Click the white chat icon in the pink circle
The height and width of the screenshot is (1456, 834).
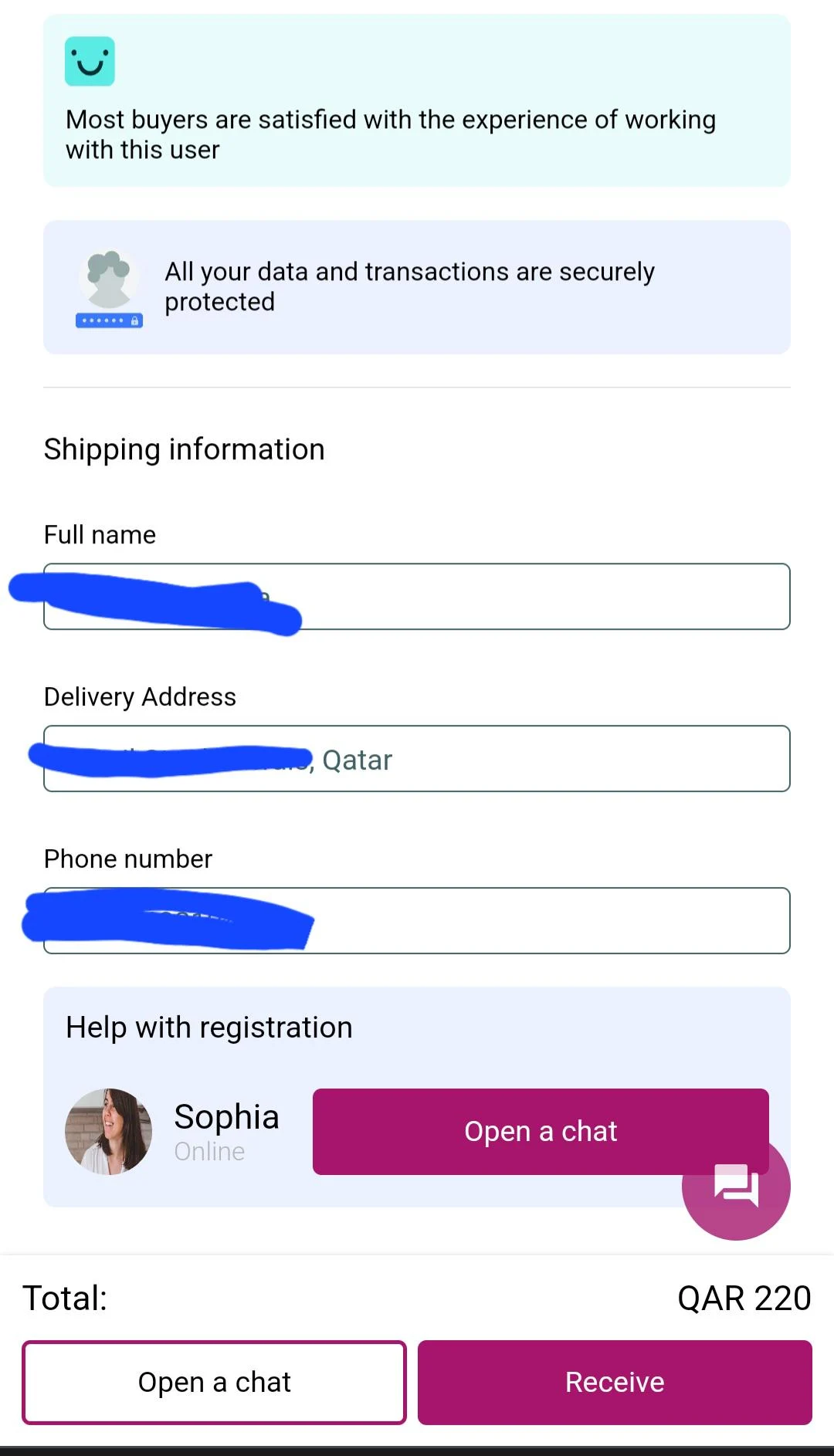coord(735,1187)
